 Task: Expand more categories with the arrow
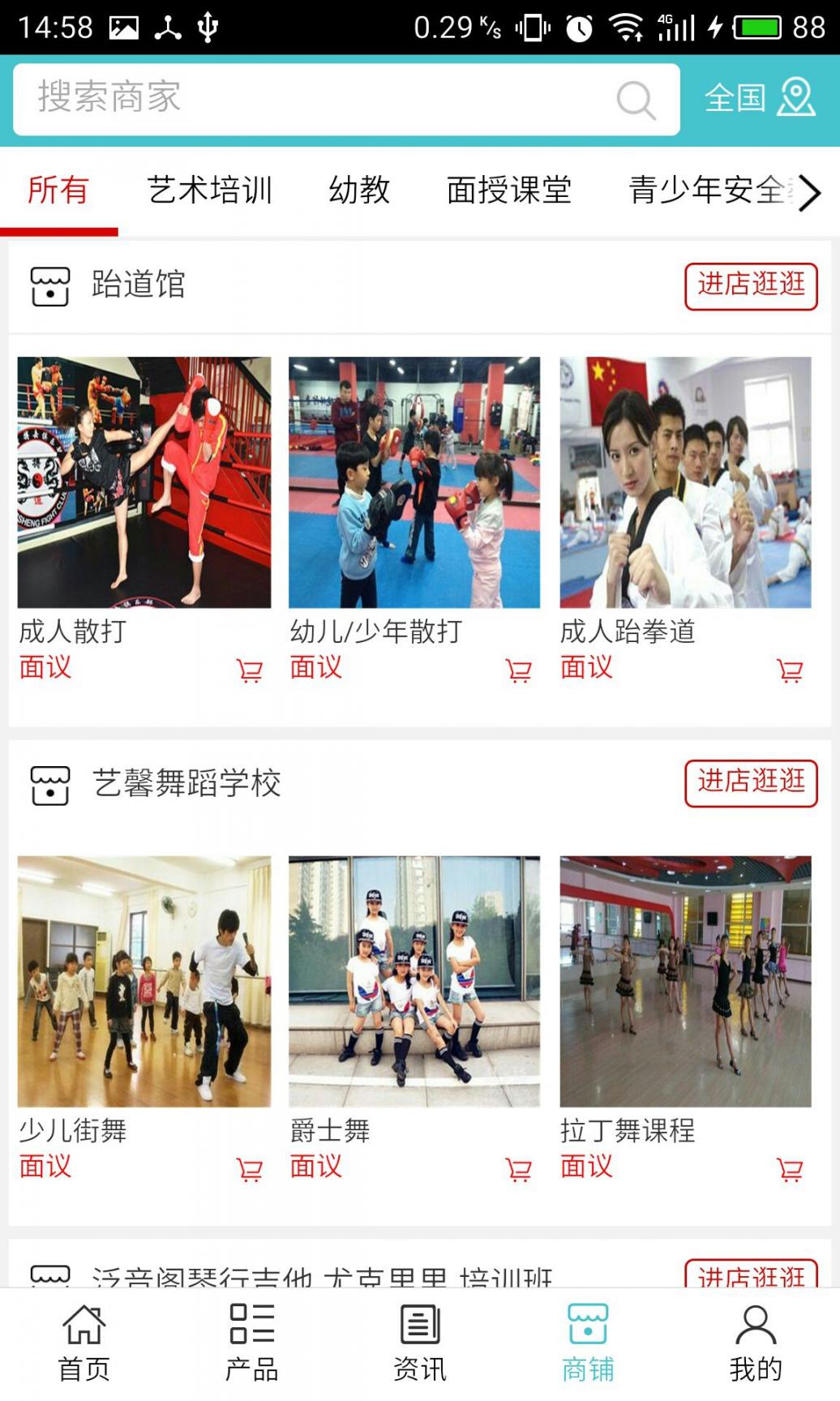tap(808, 193)
